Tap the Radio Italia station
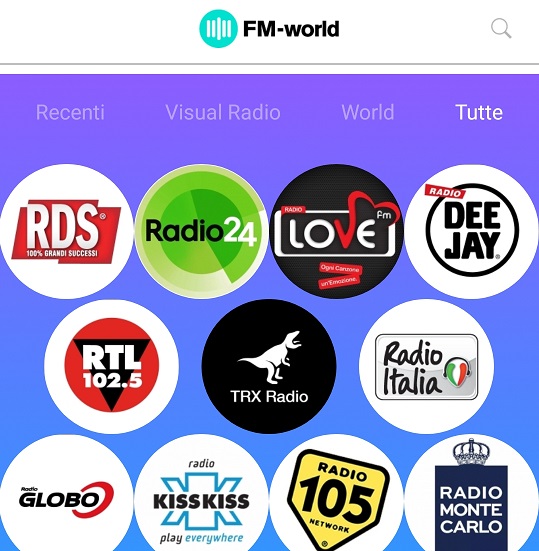 click(426, 366)
